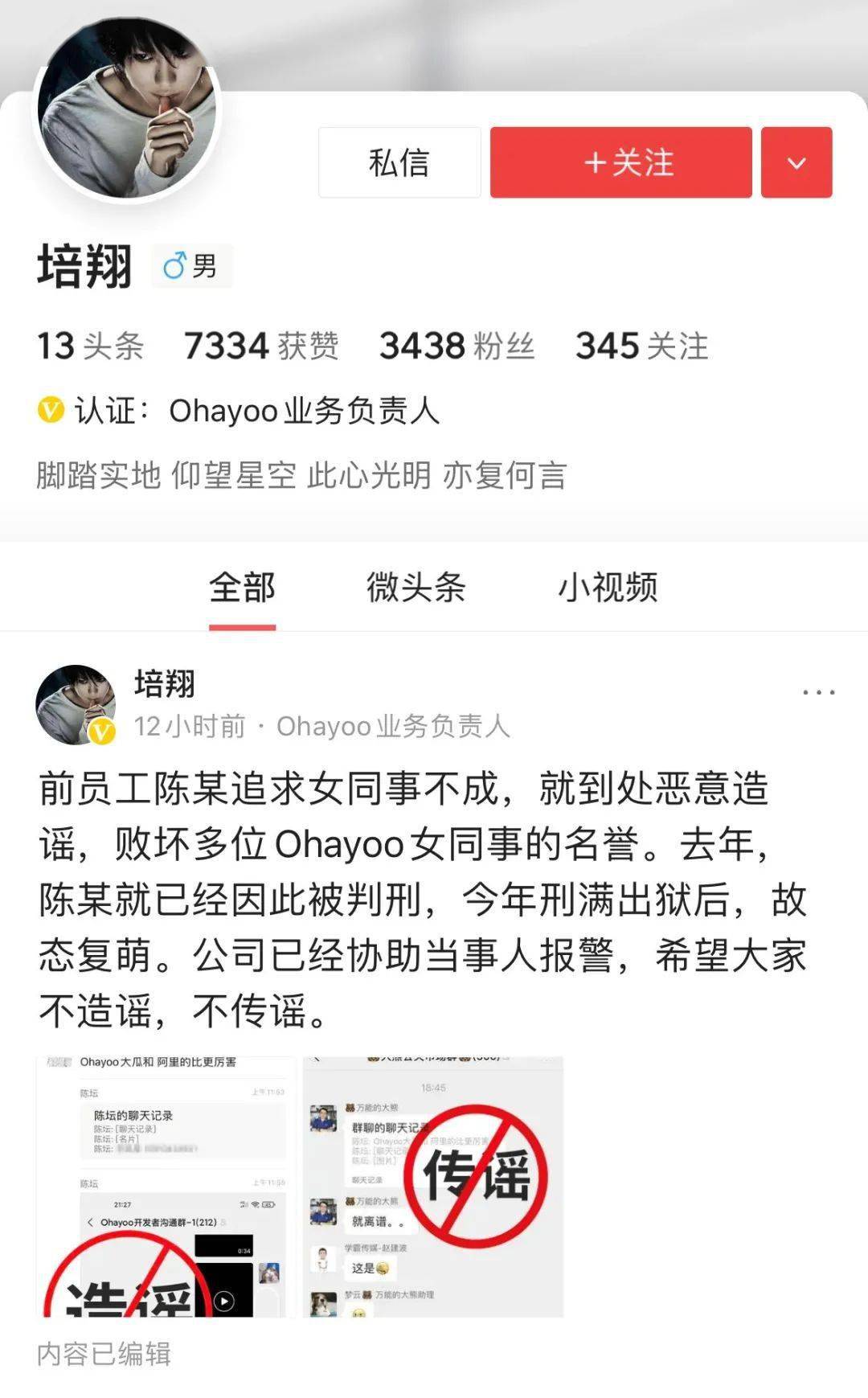Follow 培翔 with the +关注 button
The image size is (868, 1398).
(621, 162)
